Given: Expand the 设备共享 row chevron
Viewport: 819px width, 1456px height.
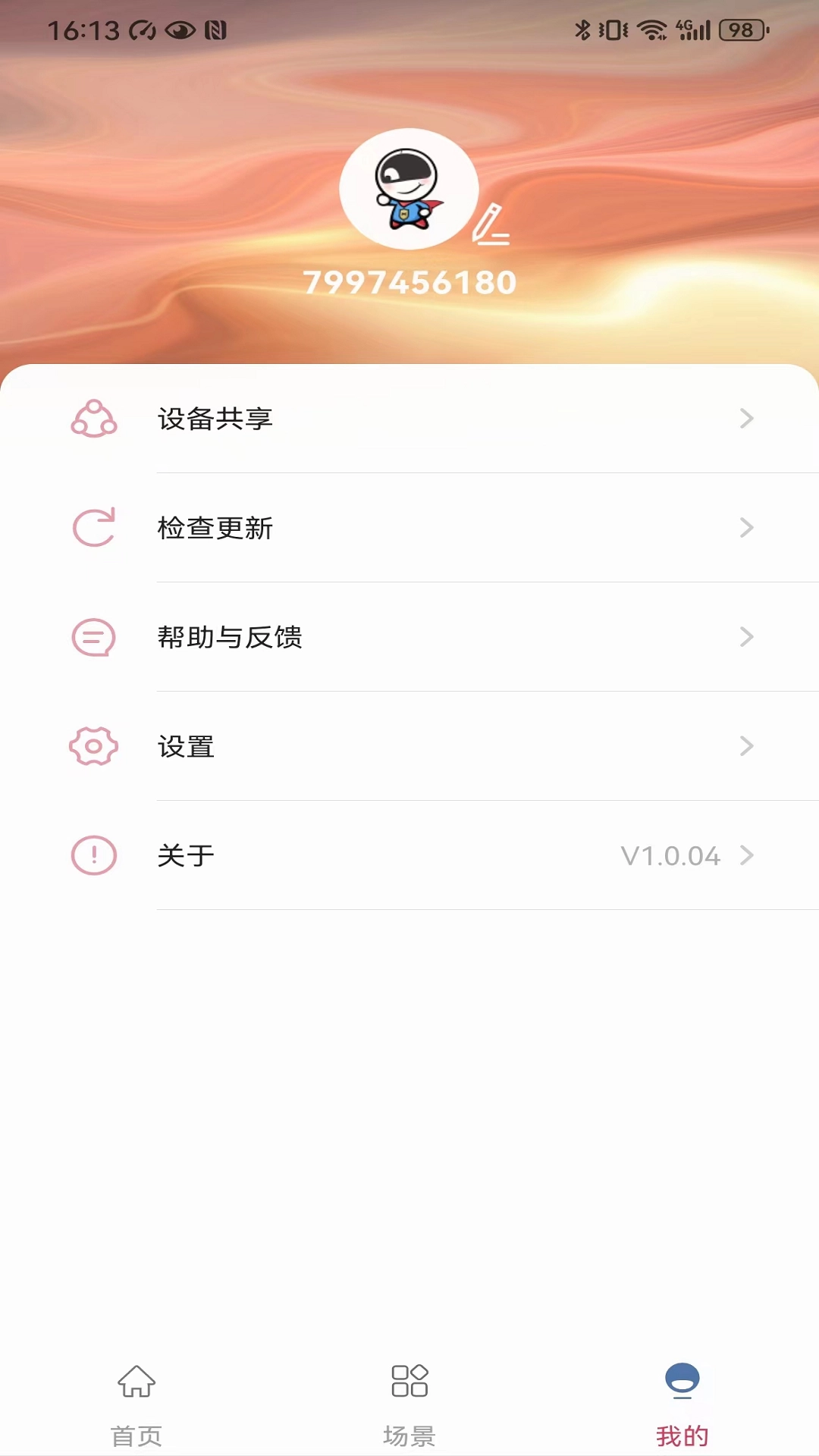Looking at the screenshot, I should 747,419.
